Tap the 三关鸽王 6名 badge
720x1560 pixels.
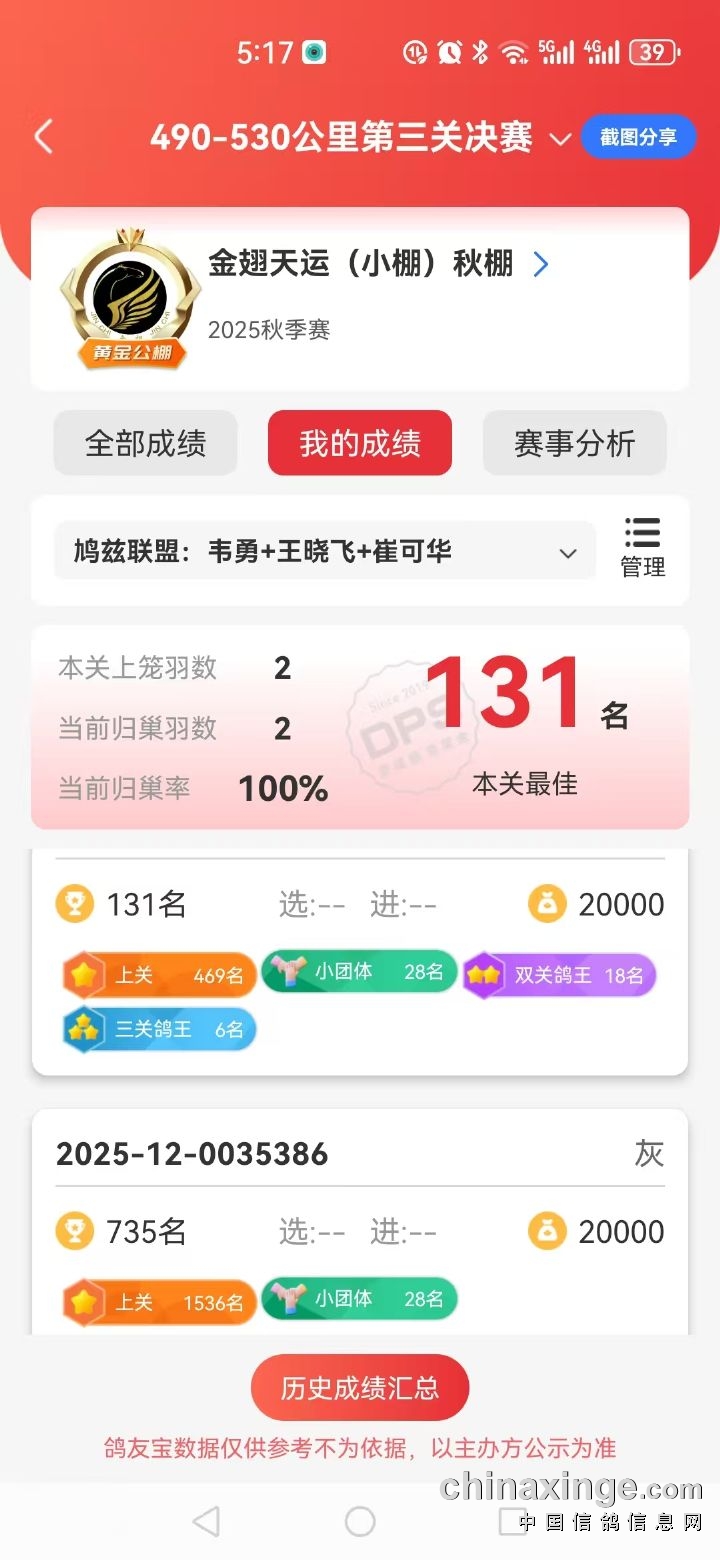(x=160, y=1029)
